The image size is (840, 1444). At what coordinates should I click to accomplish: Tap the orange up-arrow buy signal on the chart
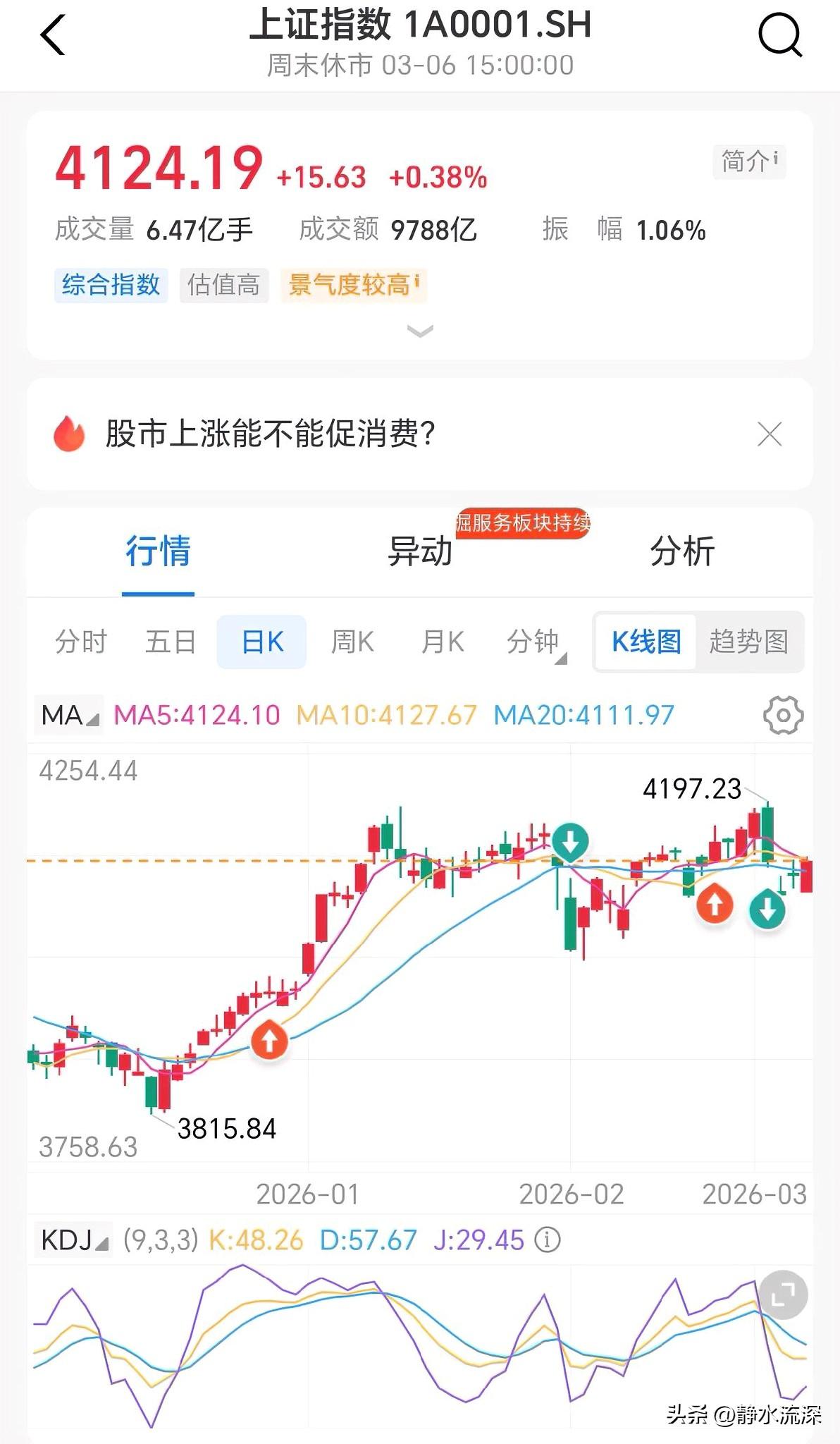(270, 1039)
